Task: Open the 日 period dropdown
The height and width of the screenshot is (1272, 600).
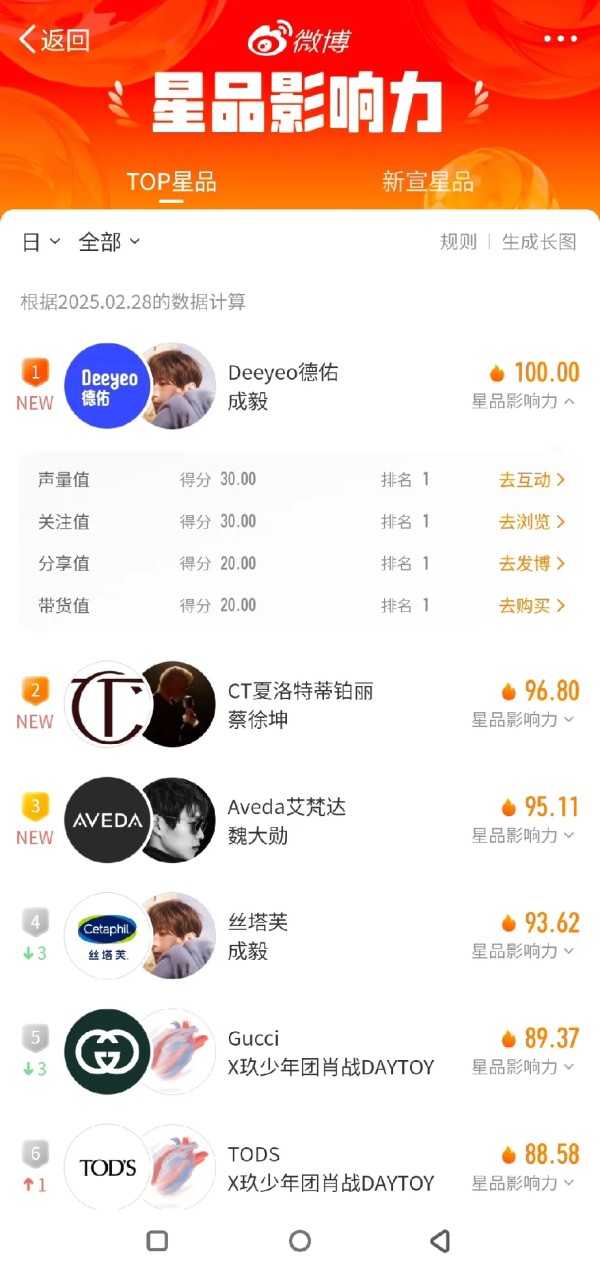Action: (x=41, y=242)
